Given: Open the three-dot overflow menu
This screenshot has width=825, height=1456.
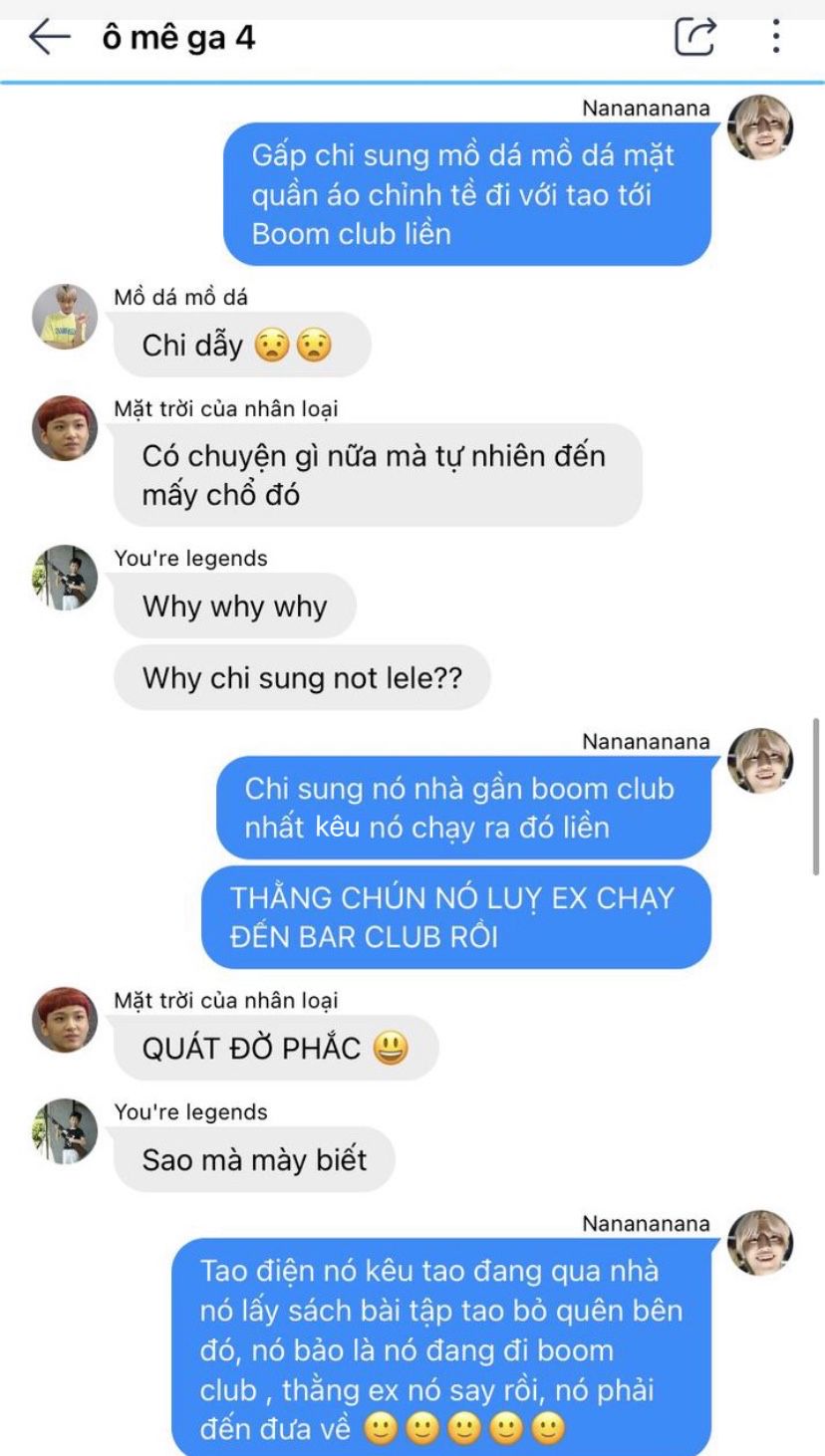Looking at the screenshot, I should (x=775, y=37).
